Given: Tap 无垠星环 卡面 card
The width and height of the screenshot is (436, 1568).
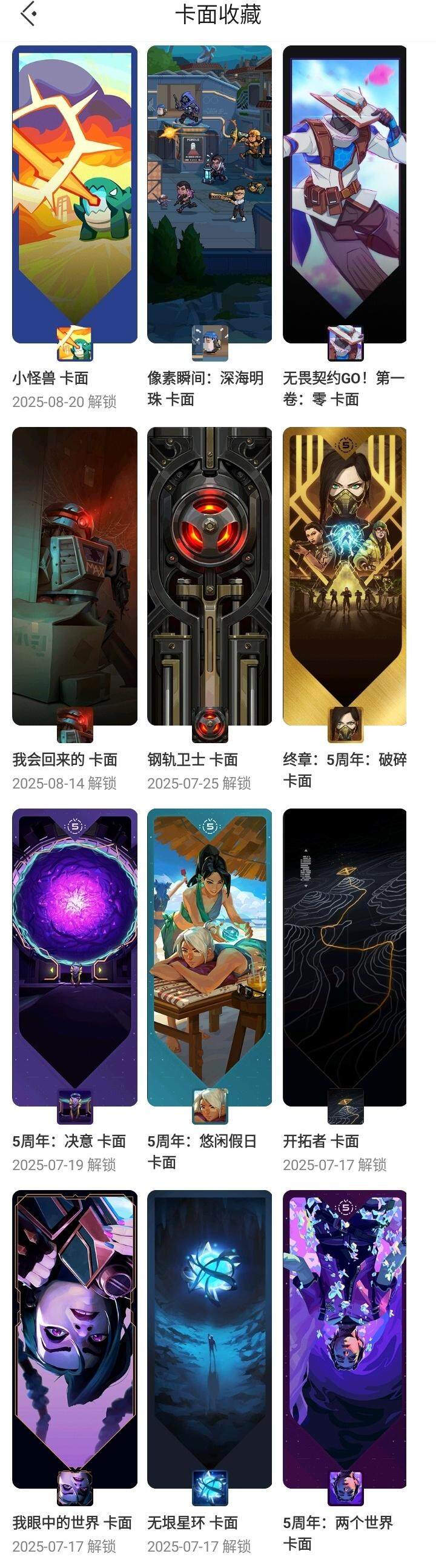Looking at the screenshot, I should tap(210, 1338).
